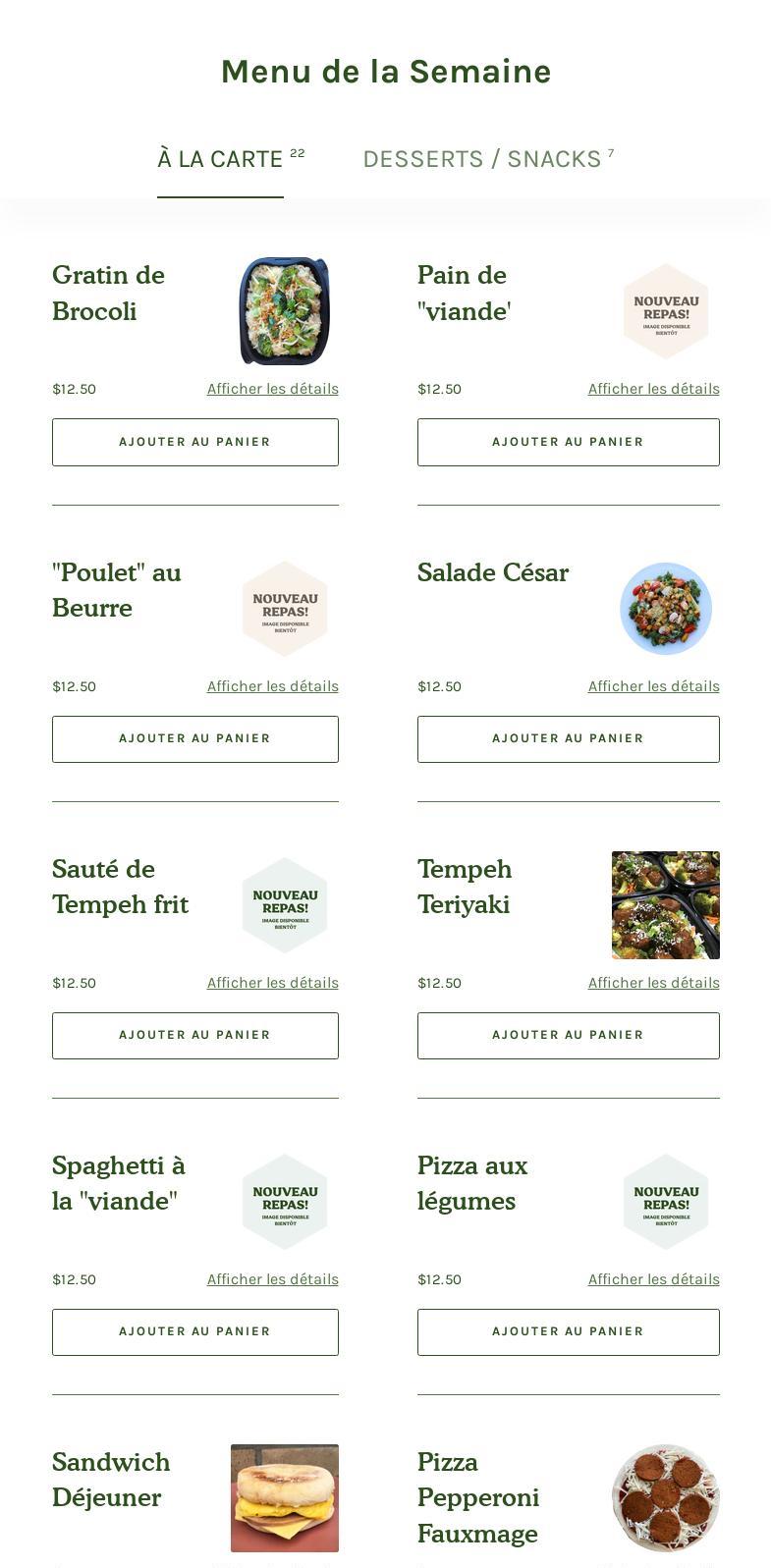Add Sauté de Tempeh frit to cart
The height and width of the screenshot is (1568, 771).
pos(194,1035)
